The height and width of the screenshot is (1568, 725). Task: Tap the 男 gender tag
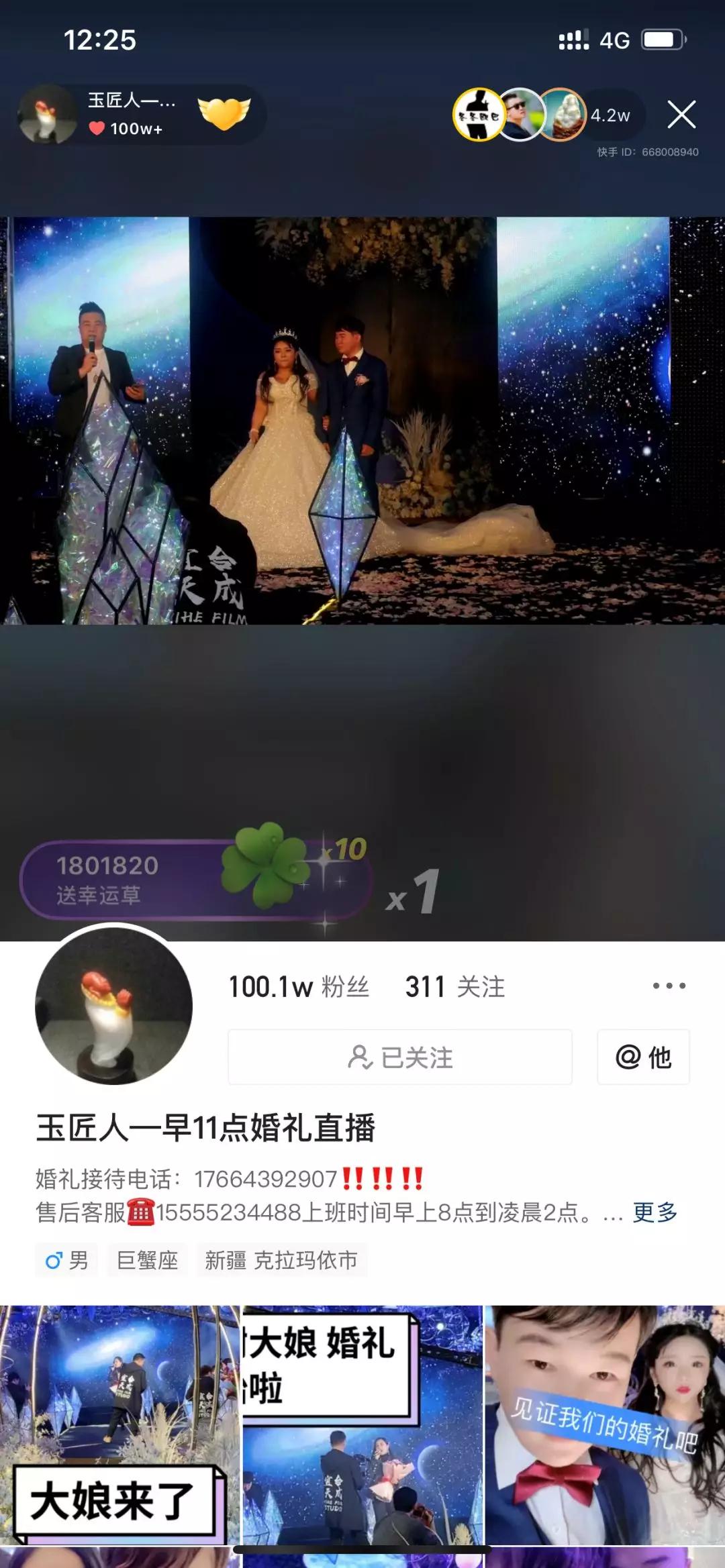(67, 1259)
